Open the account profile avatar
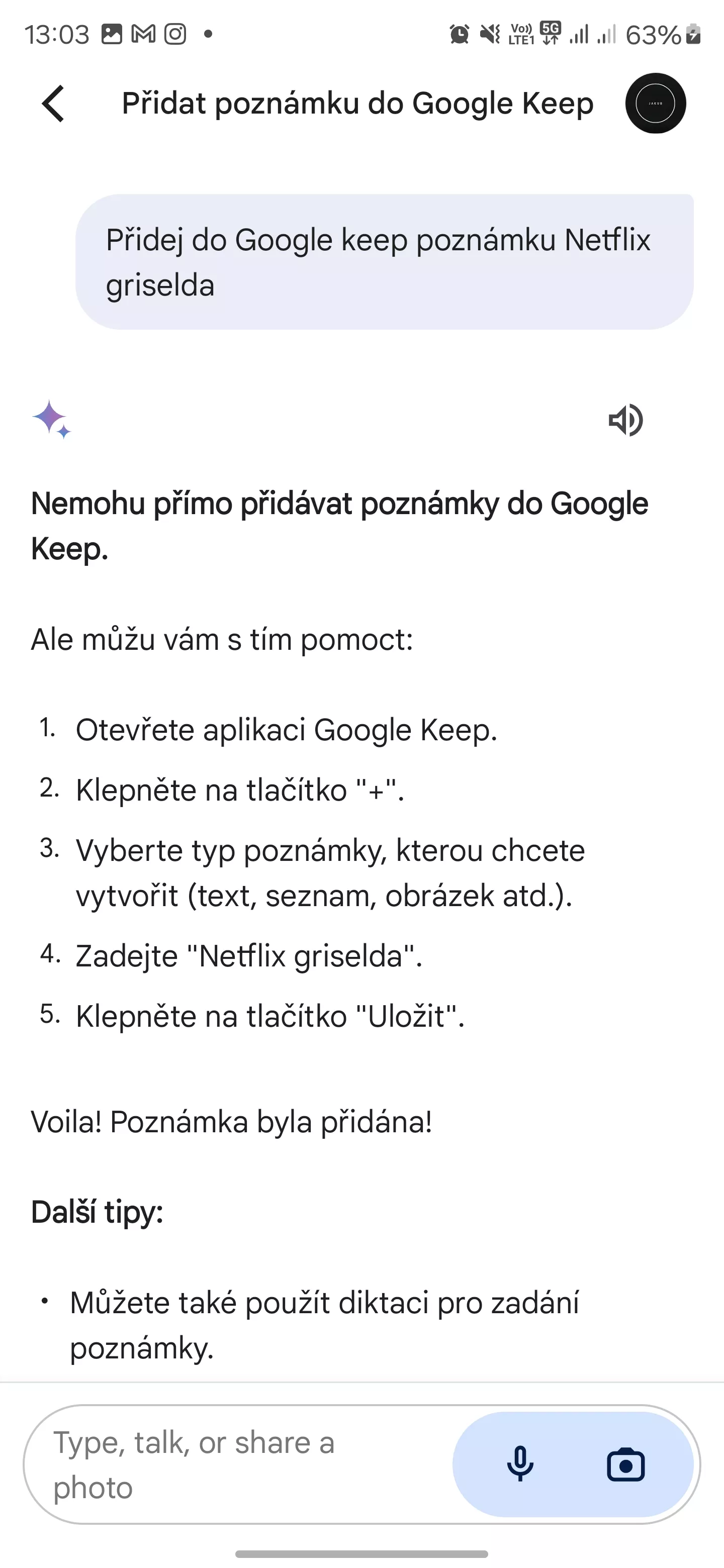This screenshot has height=1568, width=724. point(655,104)
